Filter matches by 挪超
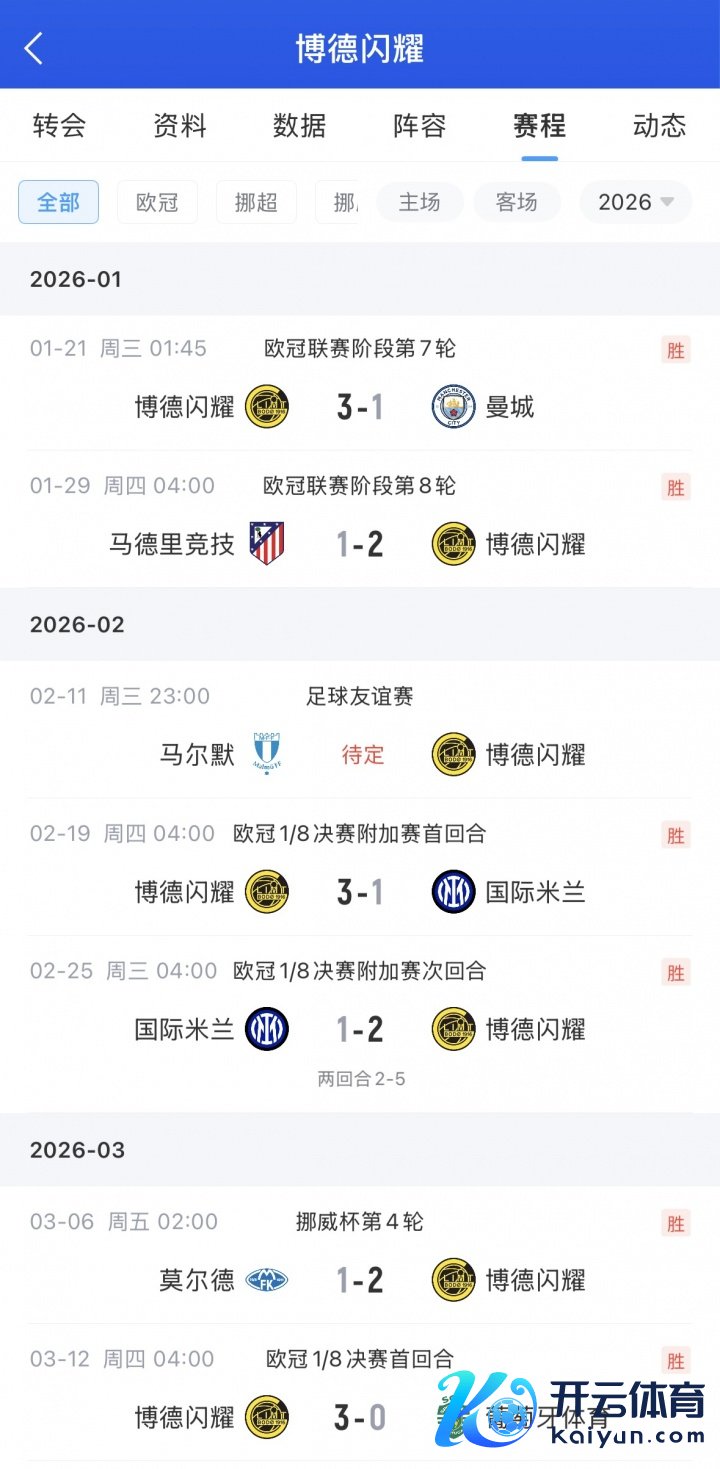The image size is (720, 1469). [256, 202]
